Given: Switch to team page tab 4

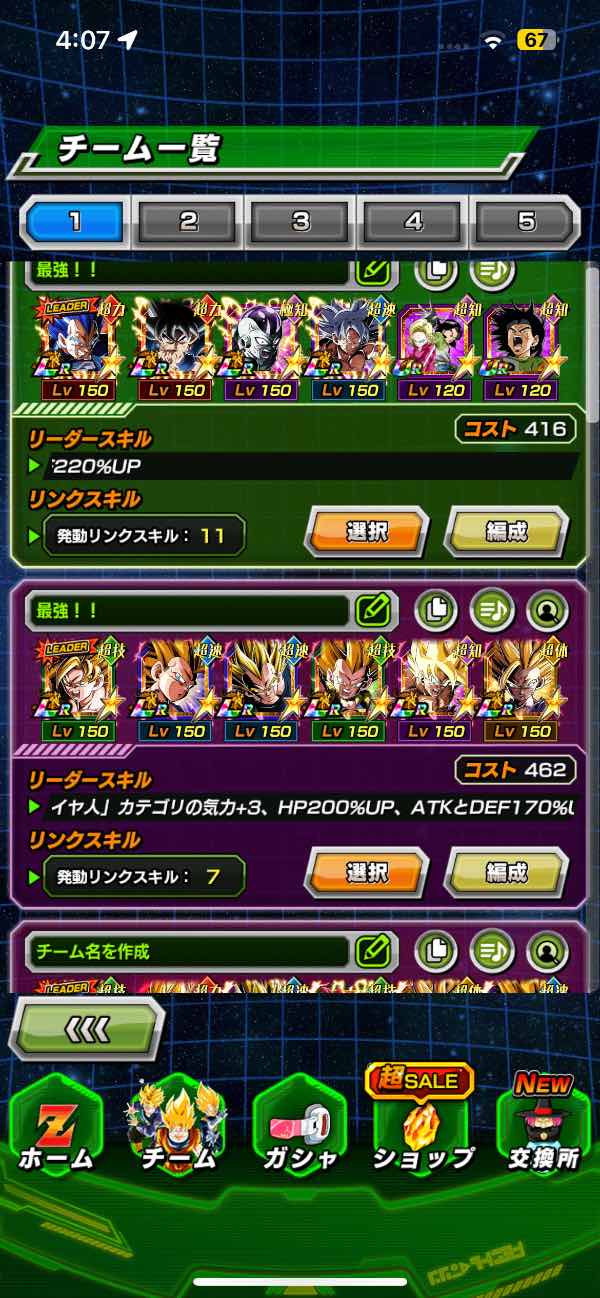Looking at the screenshot, I should [413, 222].
